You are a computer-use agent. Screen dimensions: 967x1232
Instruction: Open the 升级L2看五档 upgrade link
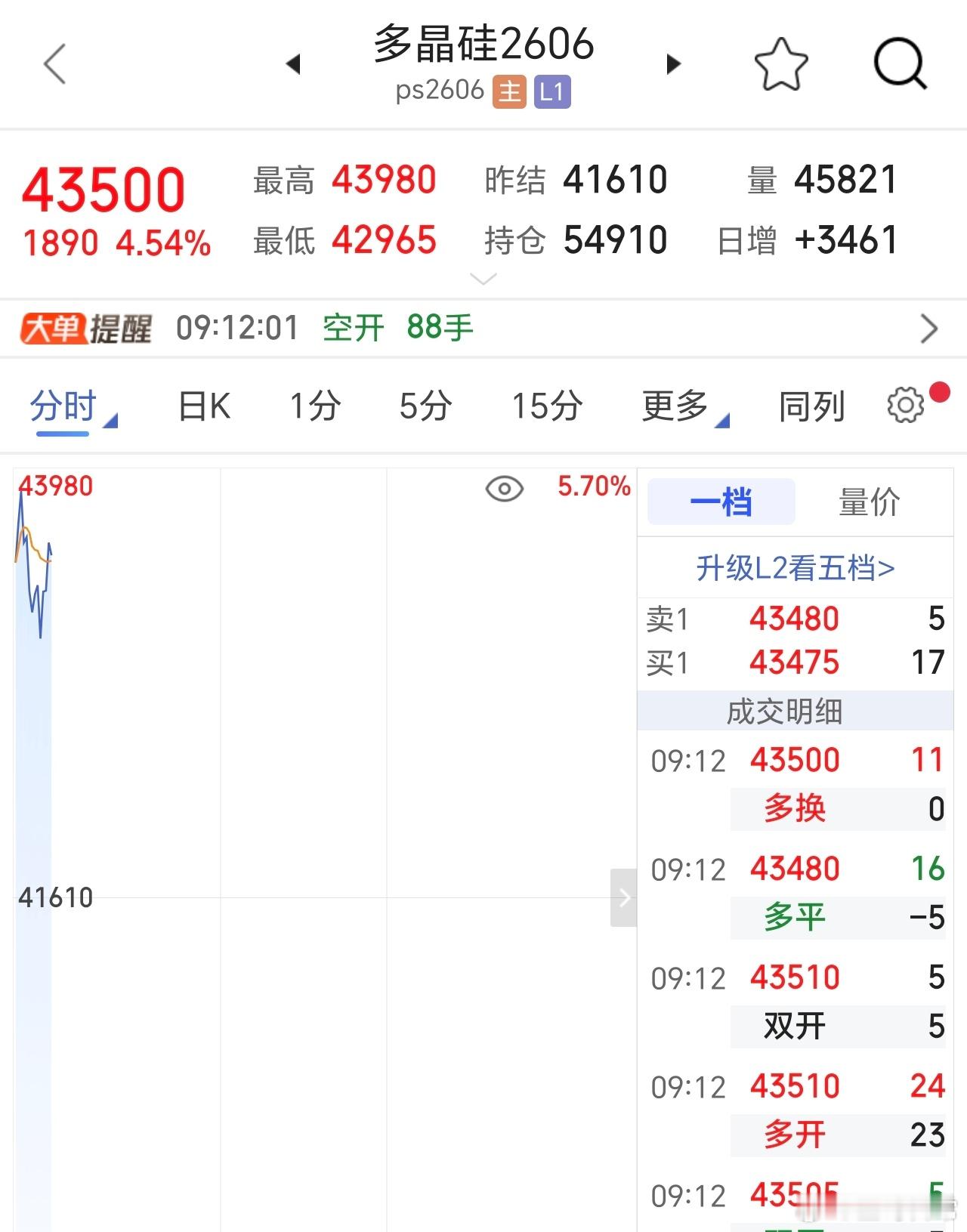click(795, 567)
